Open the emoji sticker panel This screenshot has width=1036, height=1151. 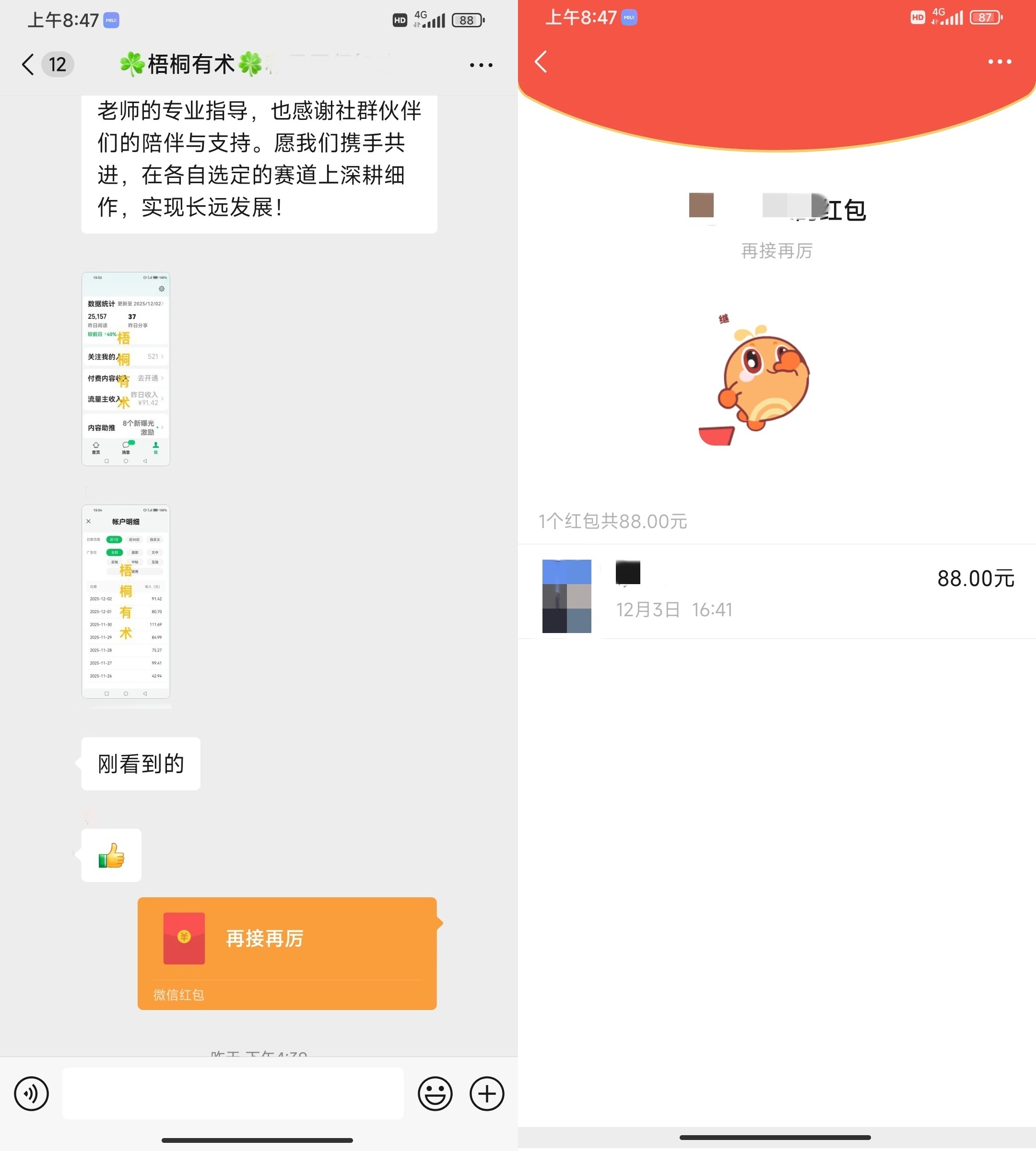435,1093
